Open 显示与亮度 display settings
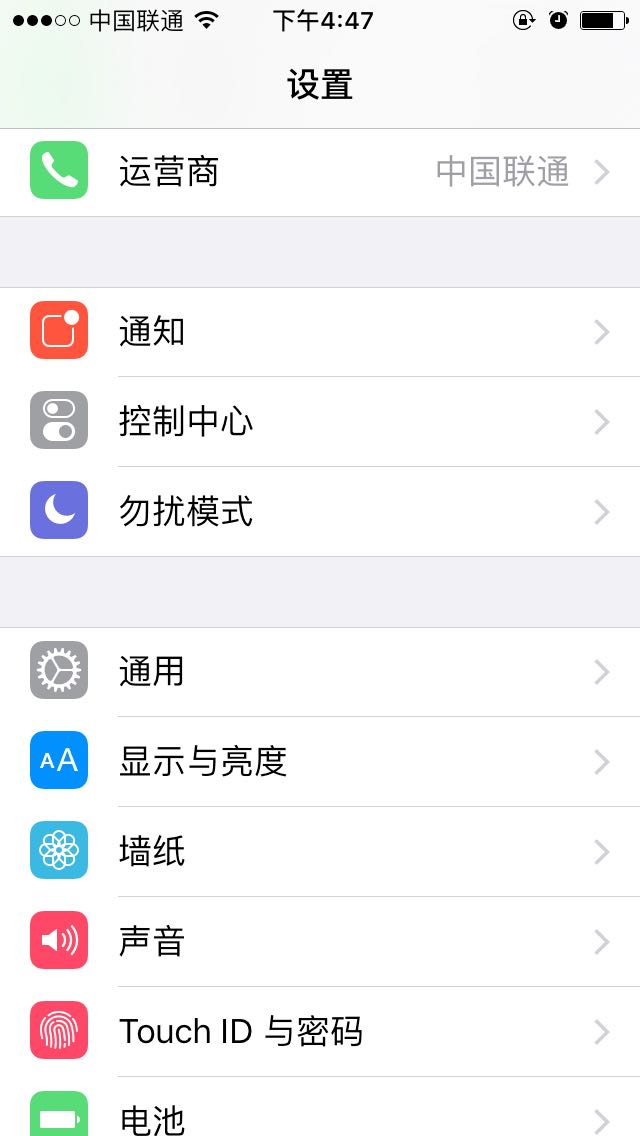 coord(320,762)
